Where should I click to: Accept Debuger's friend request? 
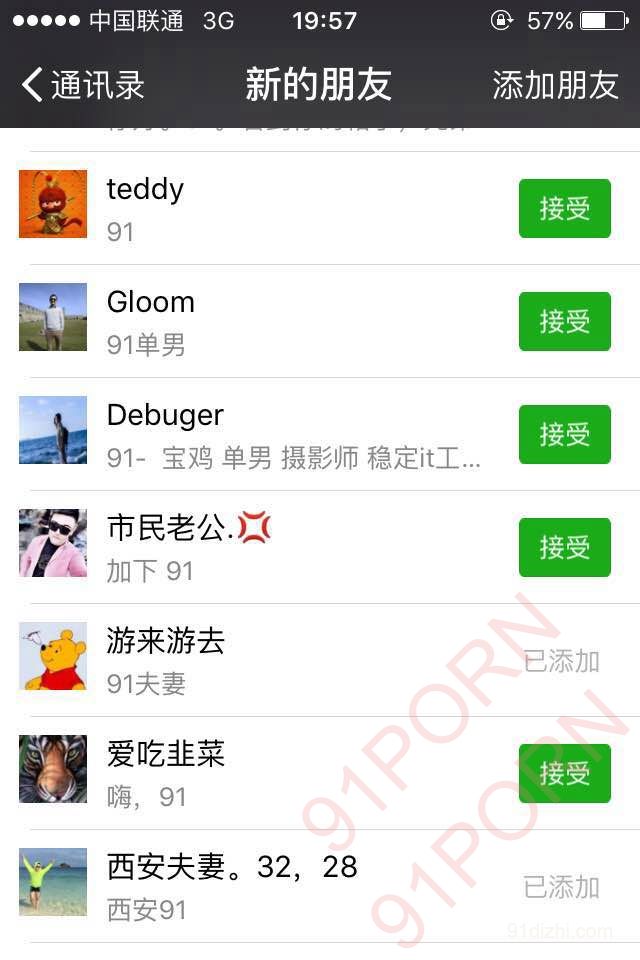click(564, 434)
